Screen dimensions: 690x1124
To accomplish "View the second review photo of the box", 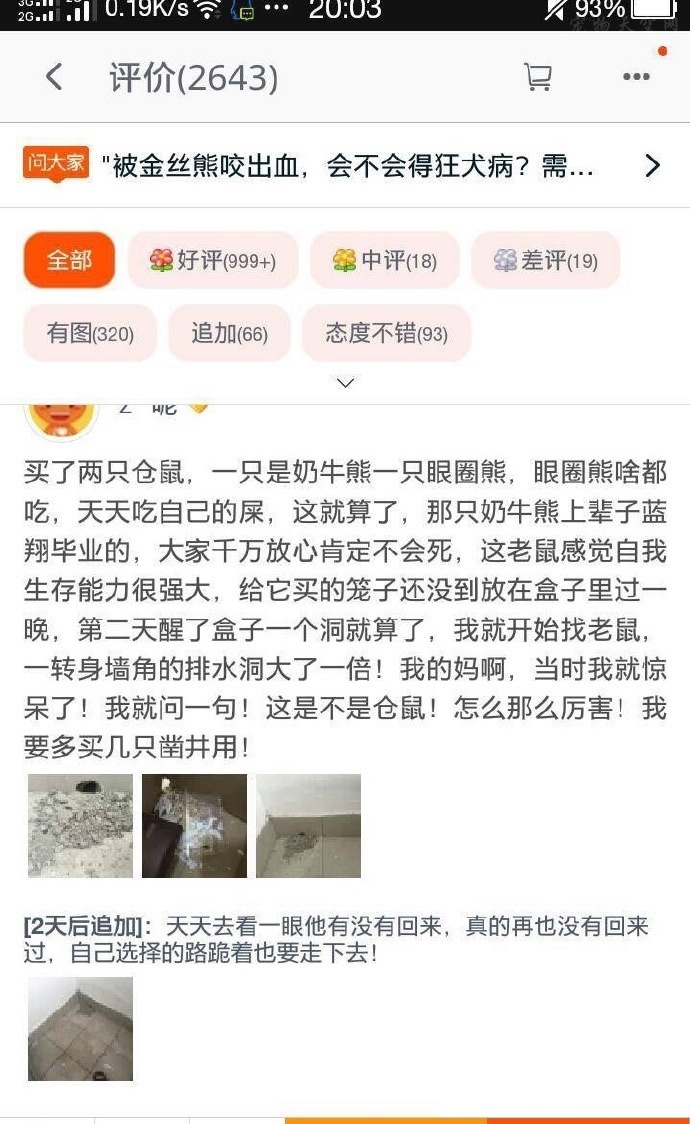I will (x=194, y=826).
